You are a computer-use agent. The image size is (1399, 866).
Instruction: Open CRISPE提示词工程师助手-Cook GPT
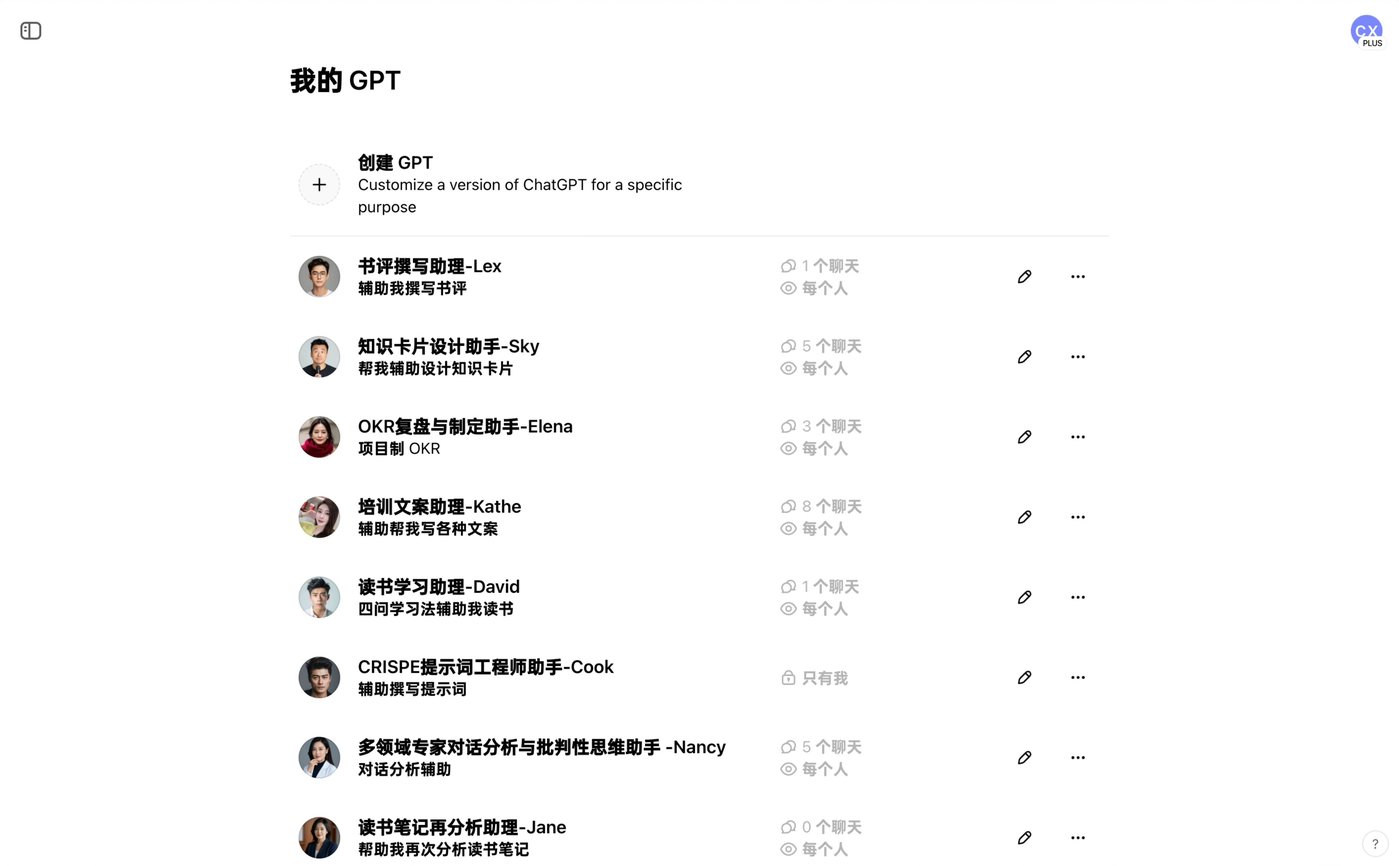(x=485, y=667)
